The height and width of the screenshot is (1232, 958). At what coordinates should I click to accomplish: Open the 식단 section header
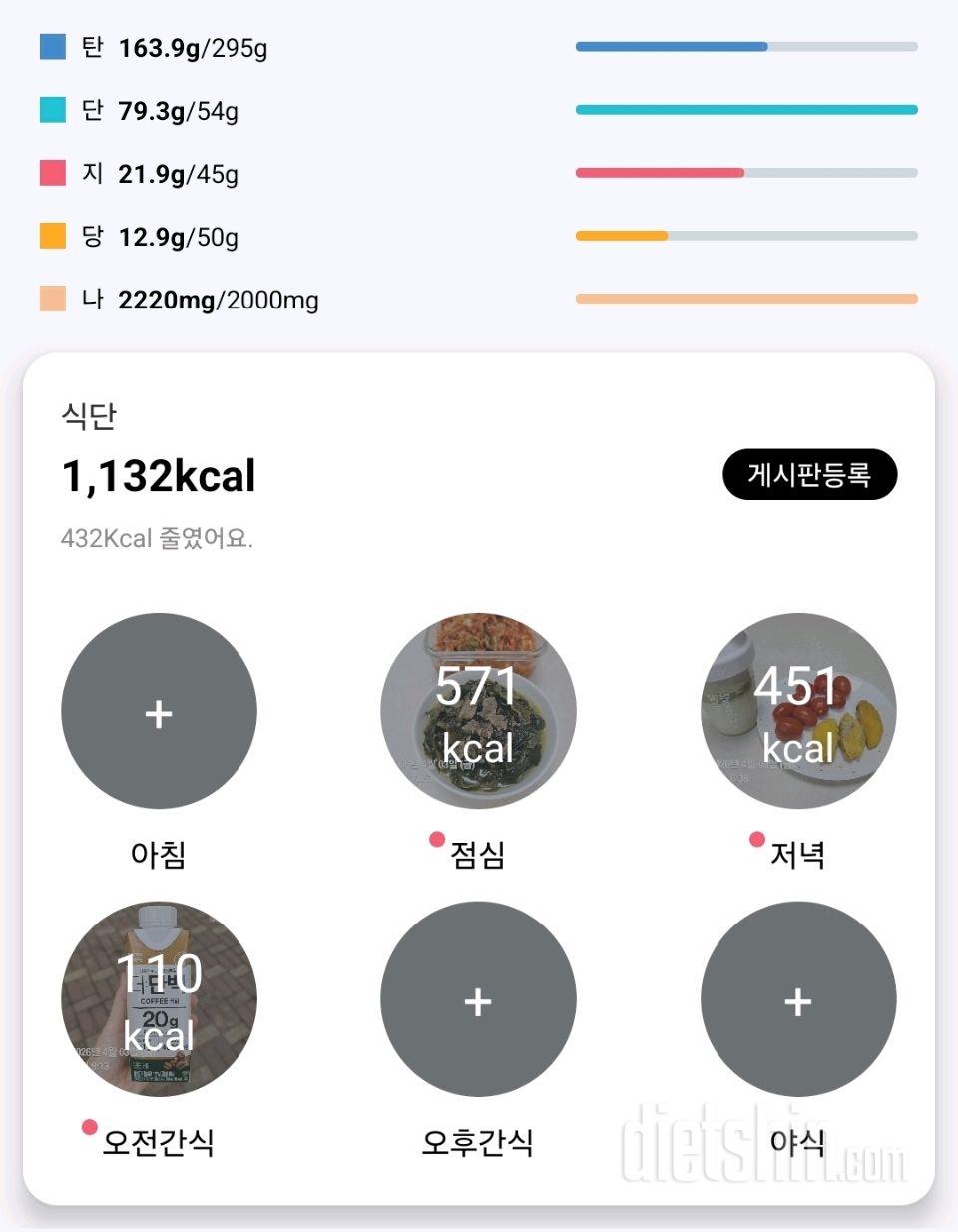click(x=90, y=417)
